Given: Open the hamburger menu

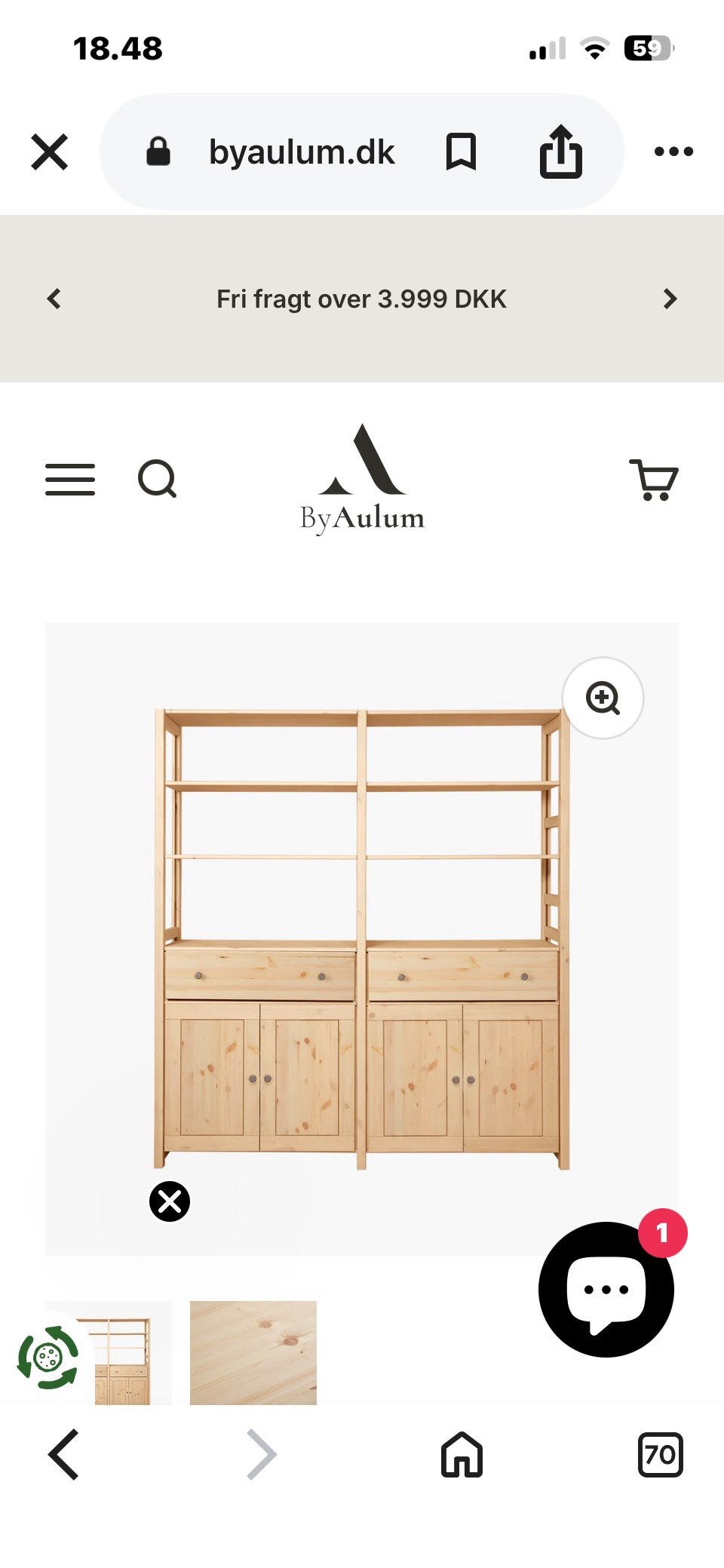Looking at the screenshot, I should pos(70,480).
